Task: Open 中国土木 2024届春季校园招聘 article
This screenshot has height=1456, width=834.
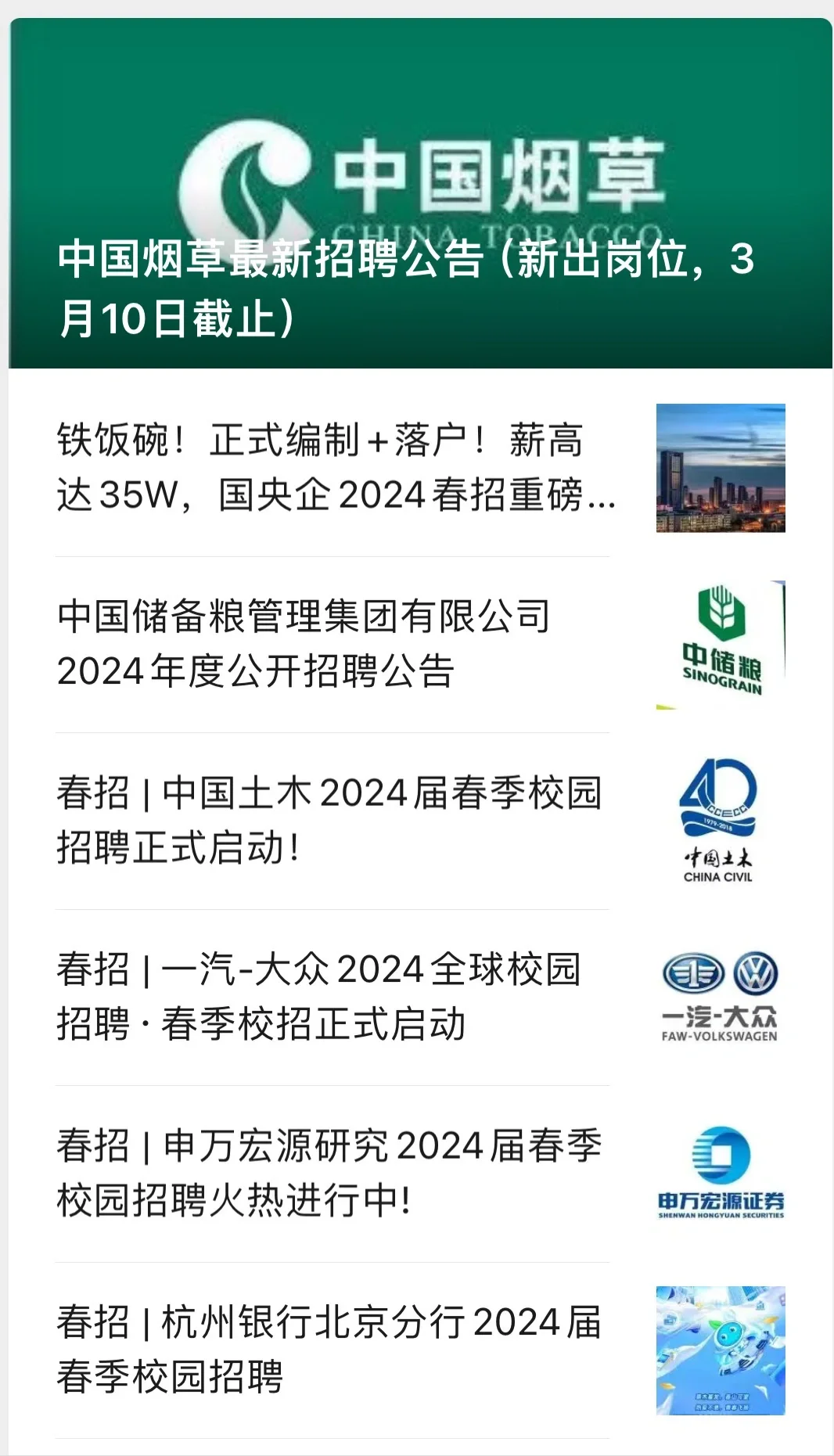Action: (420, 821)
